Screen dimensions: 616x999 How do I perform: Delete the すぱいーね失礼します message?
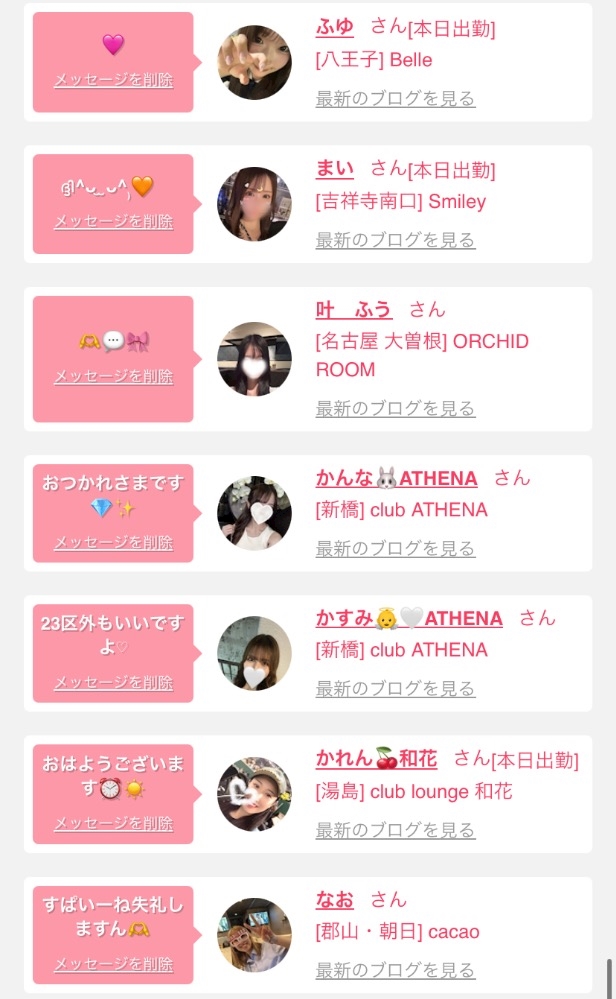113,965
